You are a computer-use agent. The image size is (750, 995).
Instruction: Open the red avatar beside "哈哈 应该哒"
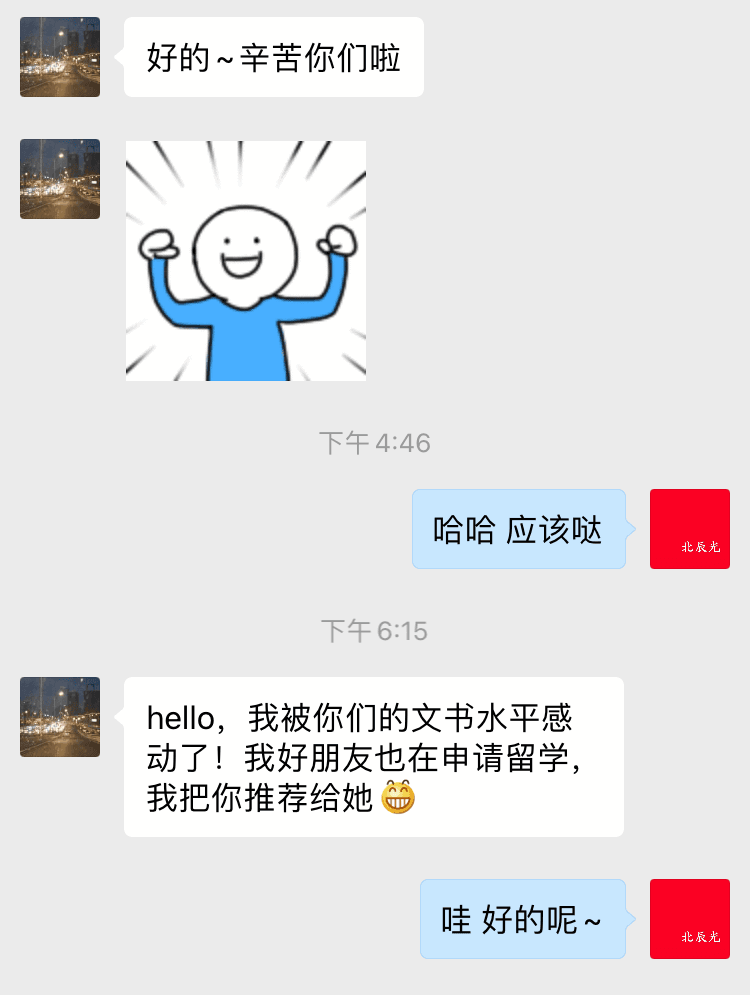pos(690,529)
